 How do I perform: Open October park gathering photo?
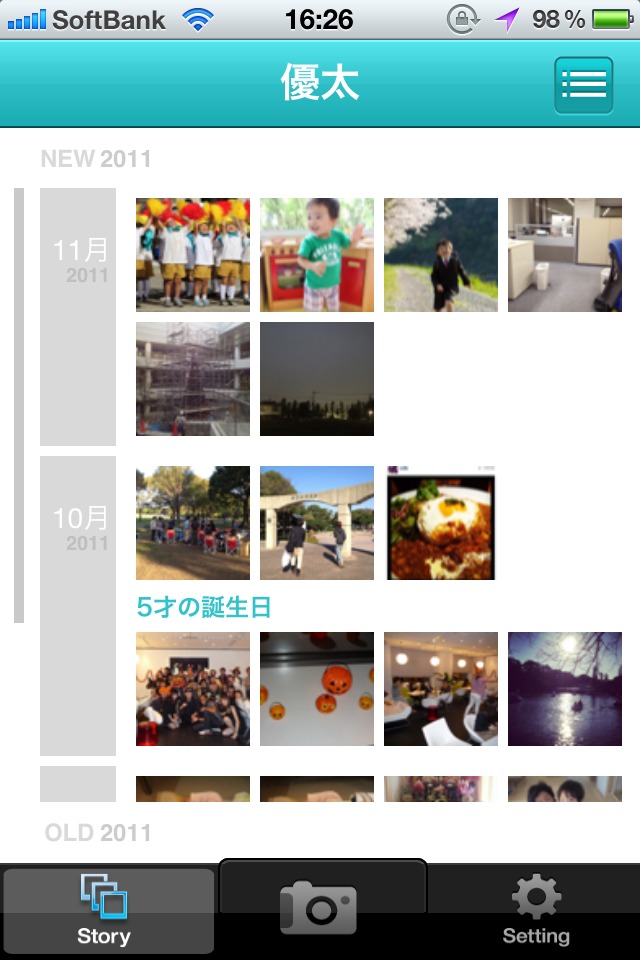click(x=193, y=522)
